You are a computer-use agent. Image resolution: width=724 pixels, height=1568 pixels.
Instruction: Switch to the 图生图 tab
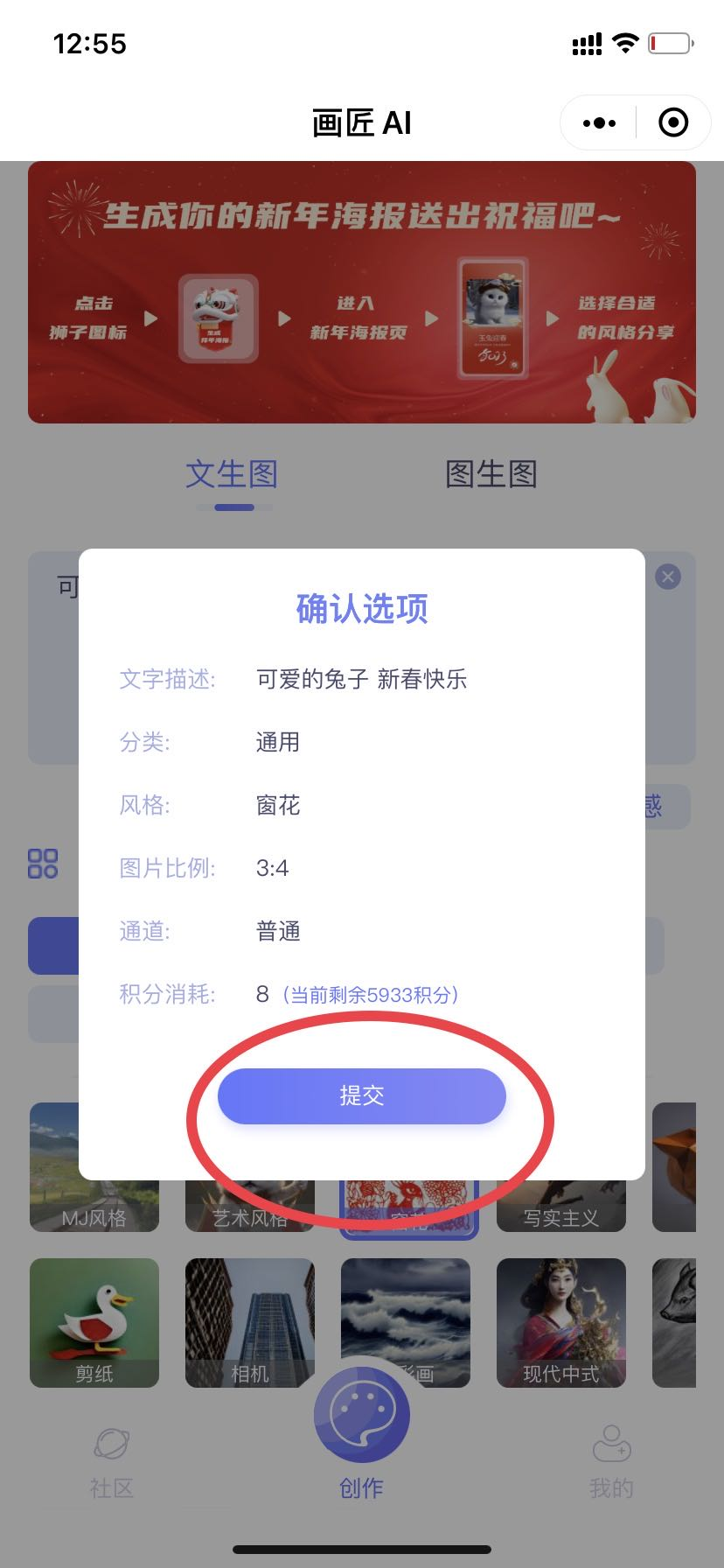(x=491, y=474)
